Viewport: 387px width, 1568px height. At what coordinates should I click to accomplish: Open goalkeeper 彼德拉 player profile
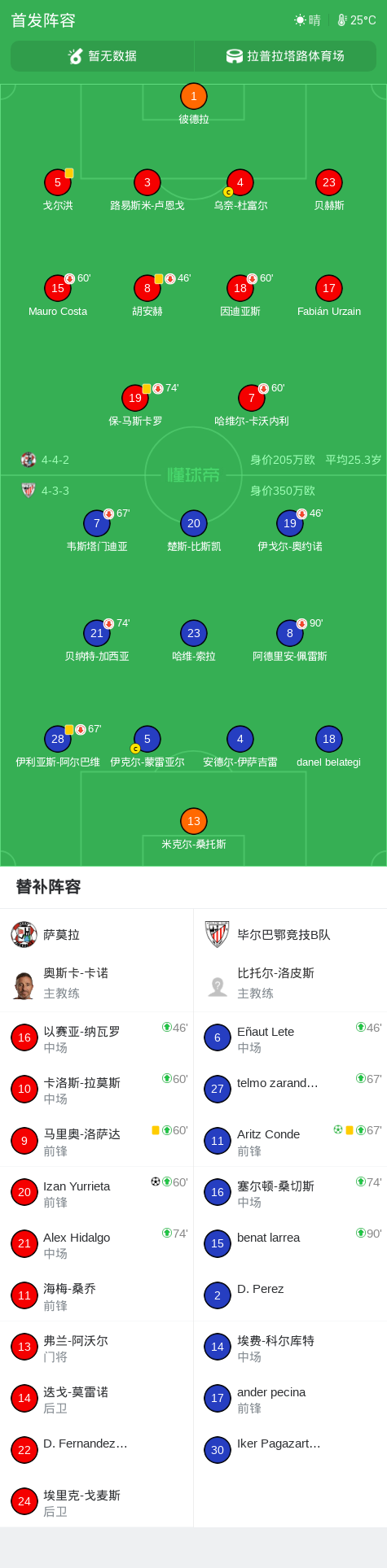pyautogui.click(x=194, y=104)
